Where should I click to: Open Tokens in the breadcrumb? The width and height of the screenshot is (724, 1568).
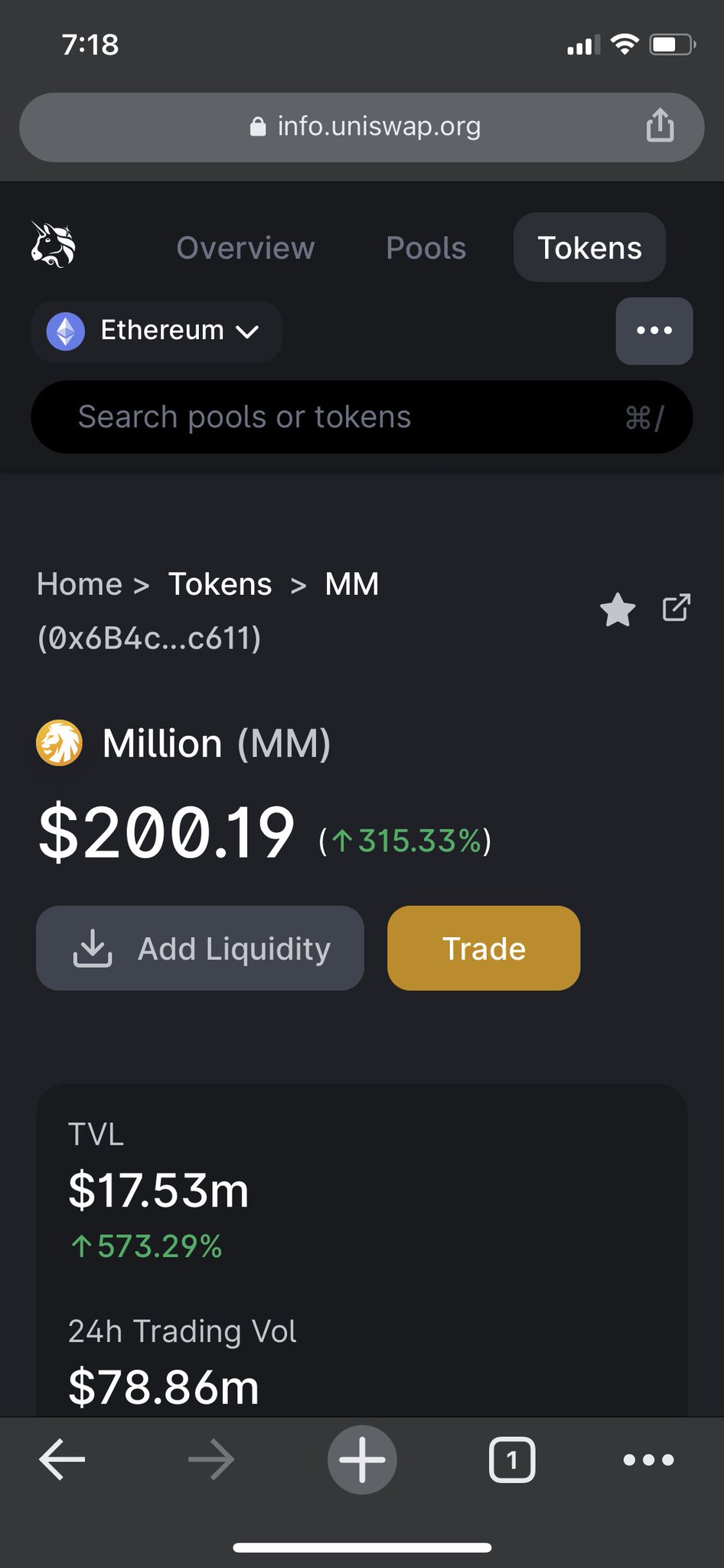220,584
